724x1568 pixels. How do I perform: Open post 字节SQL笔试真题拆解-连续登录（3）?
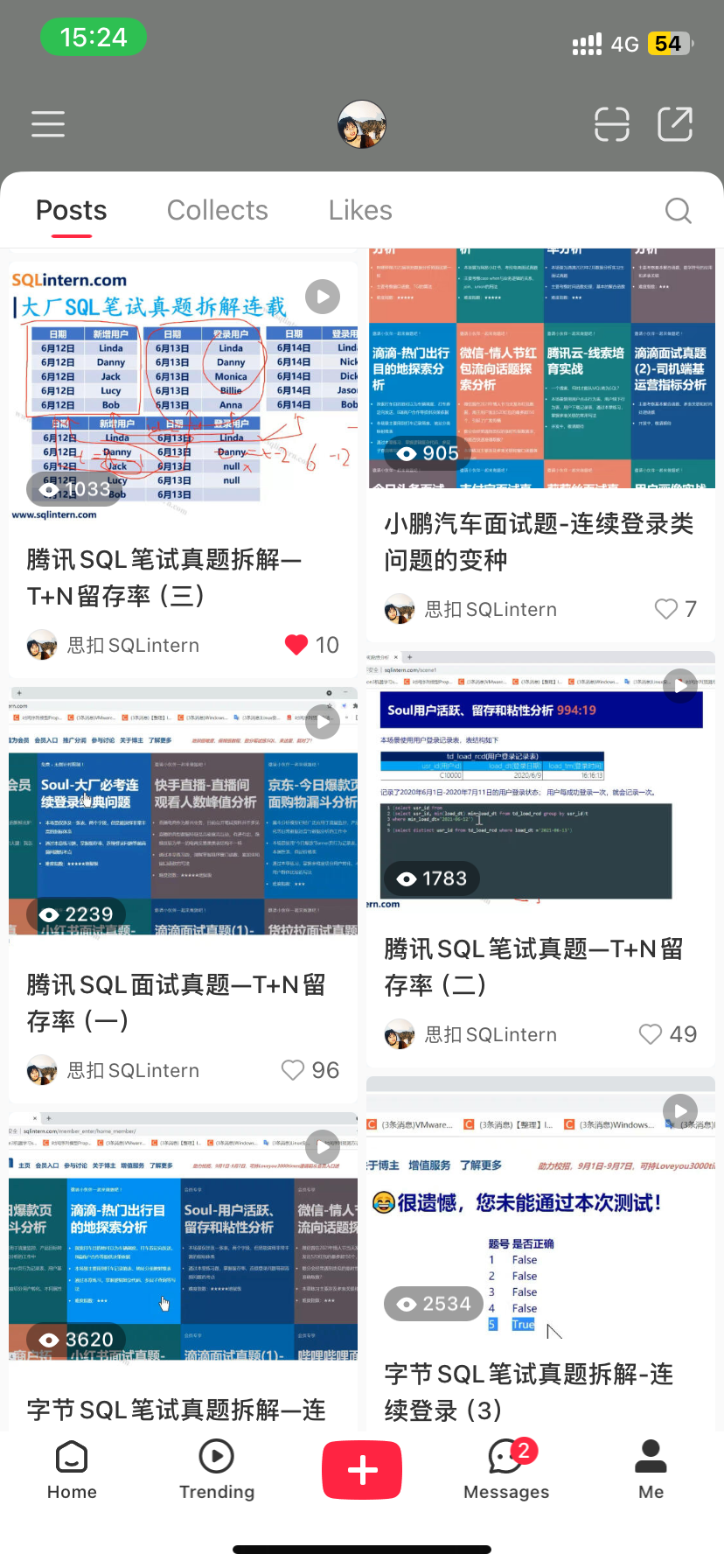tap(528, 1391)
